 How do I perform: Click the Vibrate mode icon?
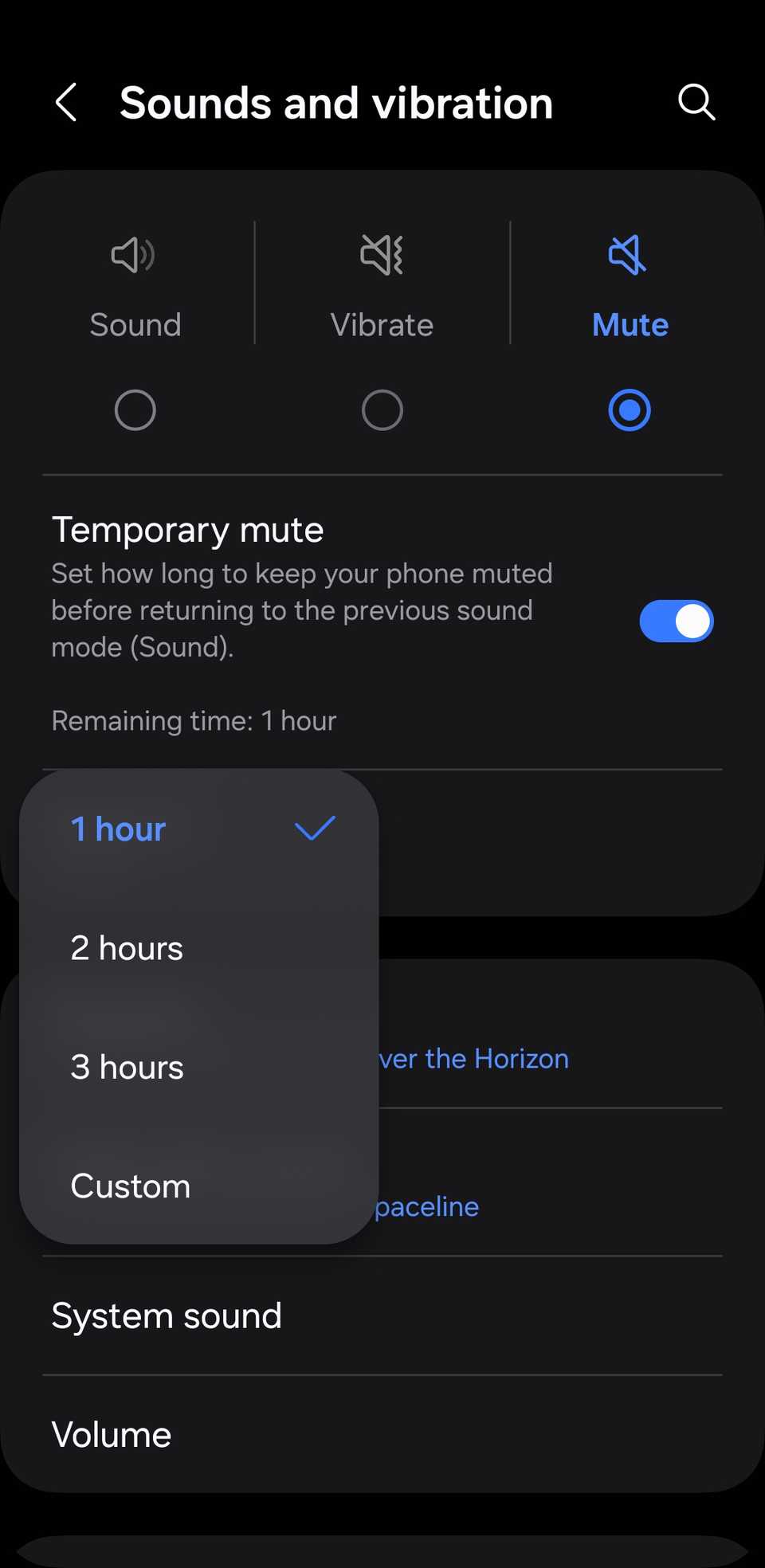pyautogui.click(x=381, y=255)
